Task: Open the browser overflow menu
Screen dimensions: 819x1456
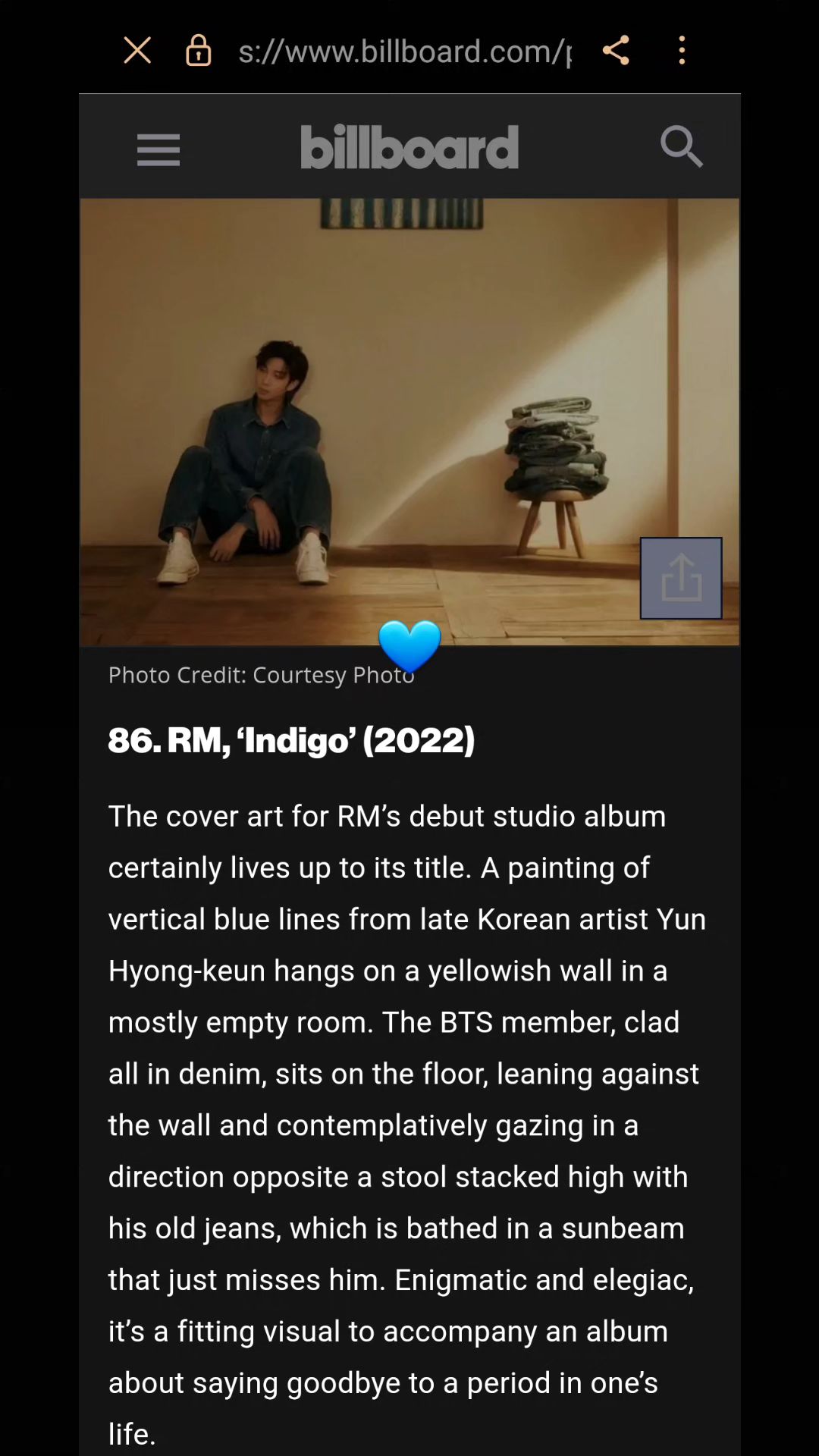Action: [x=682, y=51]
